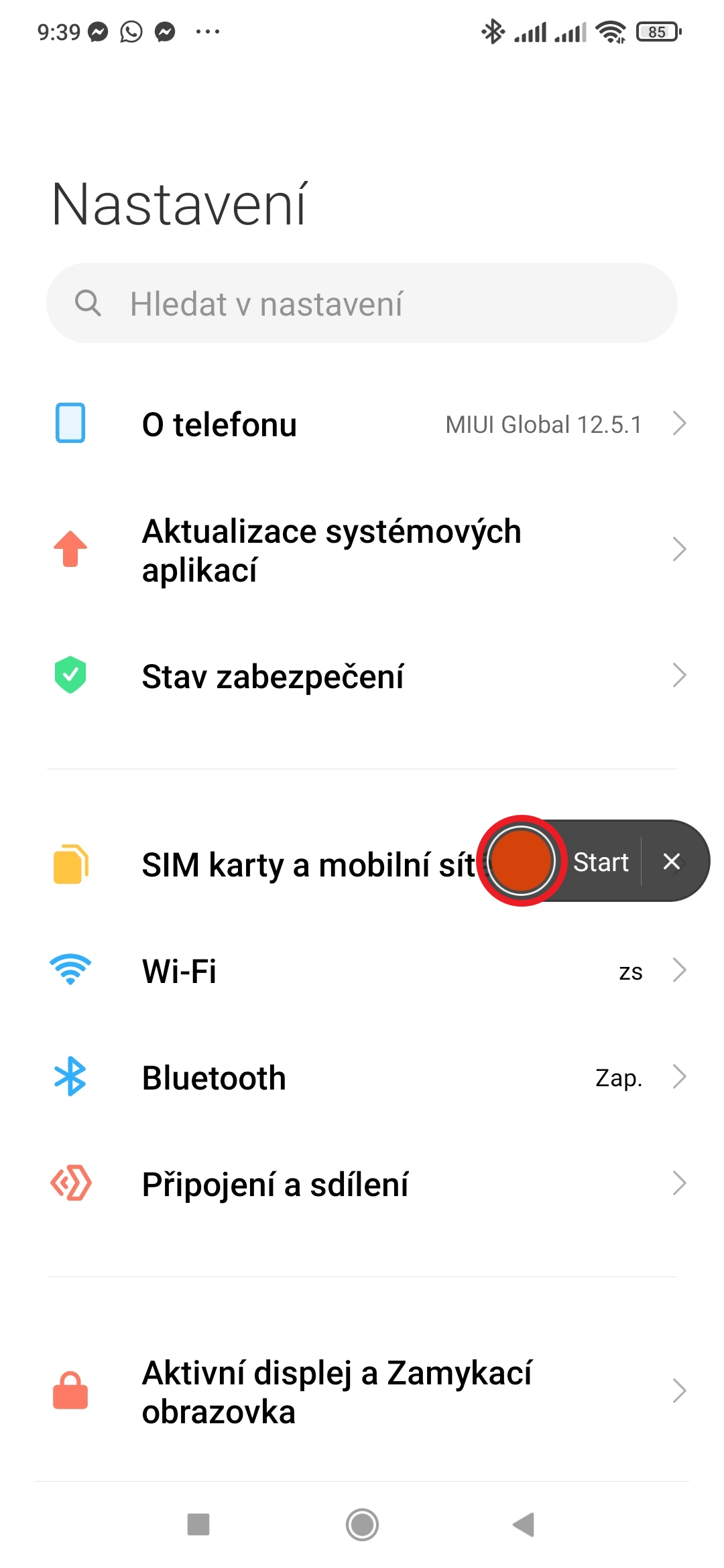This screenshot has height=1568, width=724.
Task: Tap the Hledat v nastavení search field
Action: pyautogui.click(x=362, y=304)
